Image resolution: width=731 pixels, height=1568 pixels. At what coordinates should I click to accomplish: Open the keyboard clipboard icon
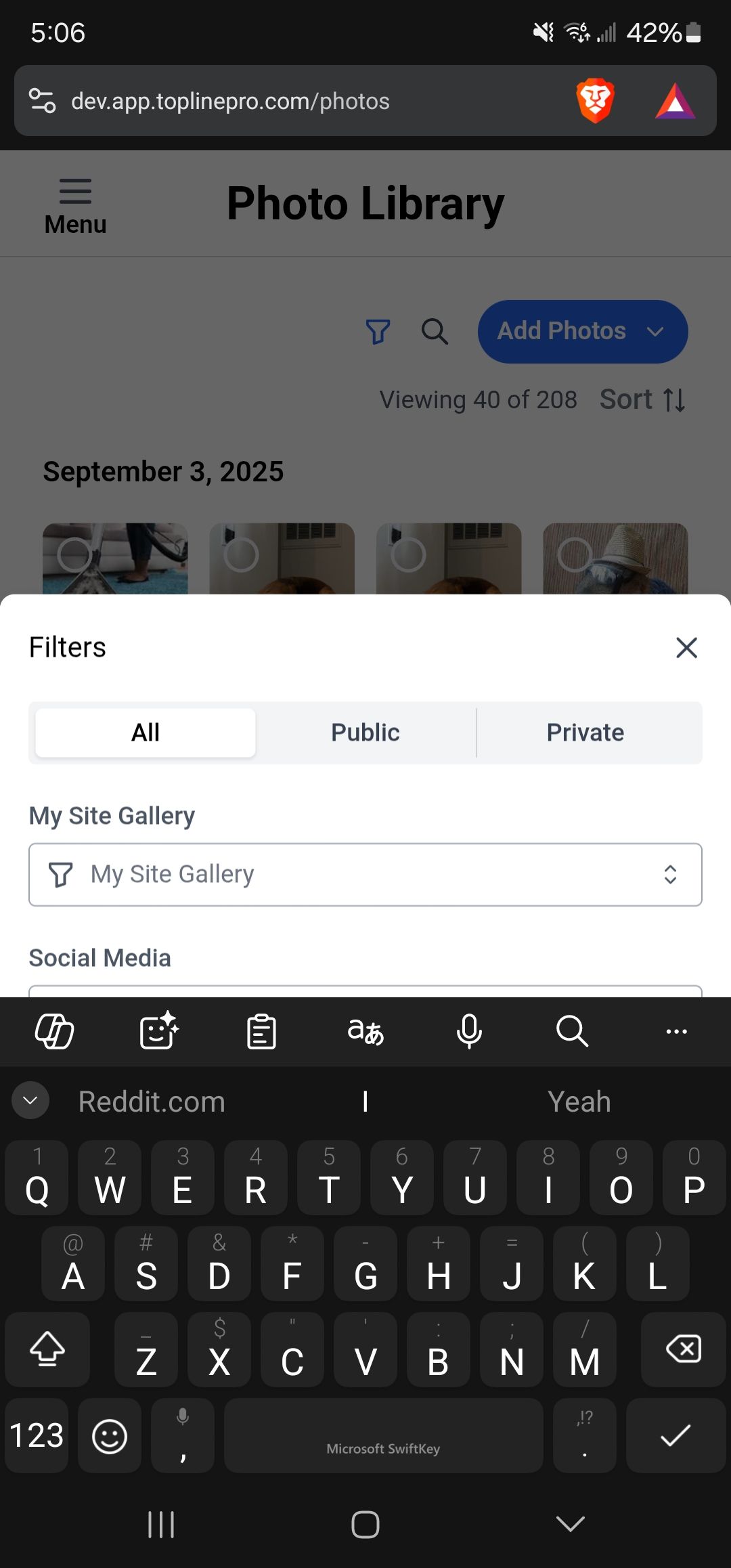261,1031
